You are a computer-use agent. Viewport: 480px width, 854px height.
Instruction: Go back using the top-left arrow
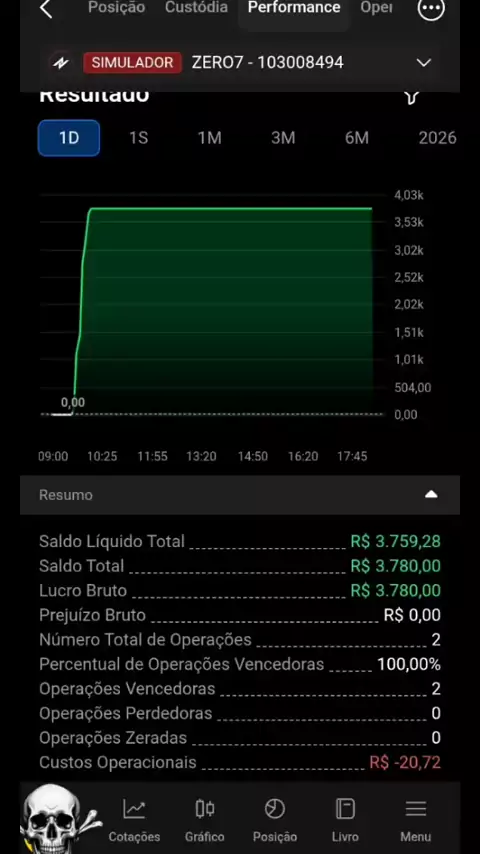[x=46, y=9]
